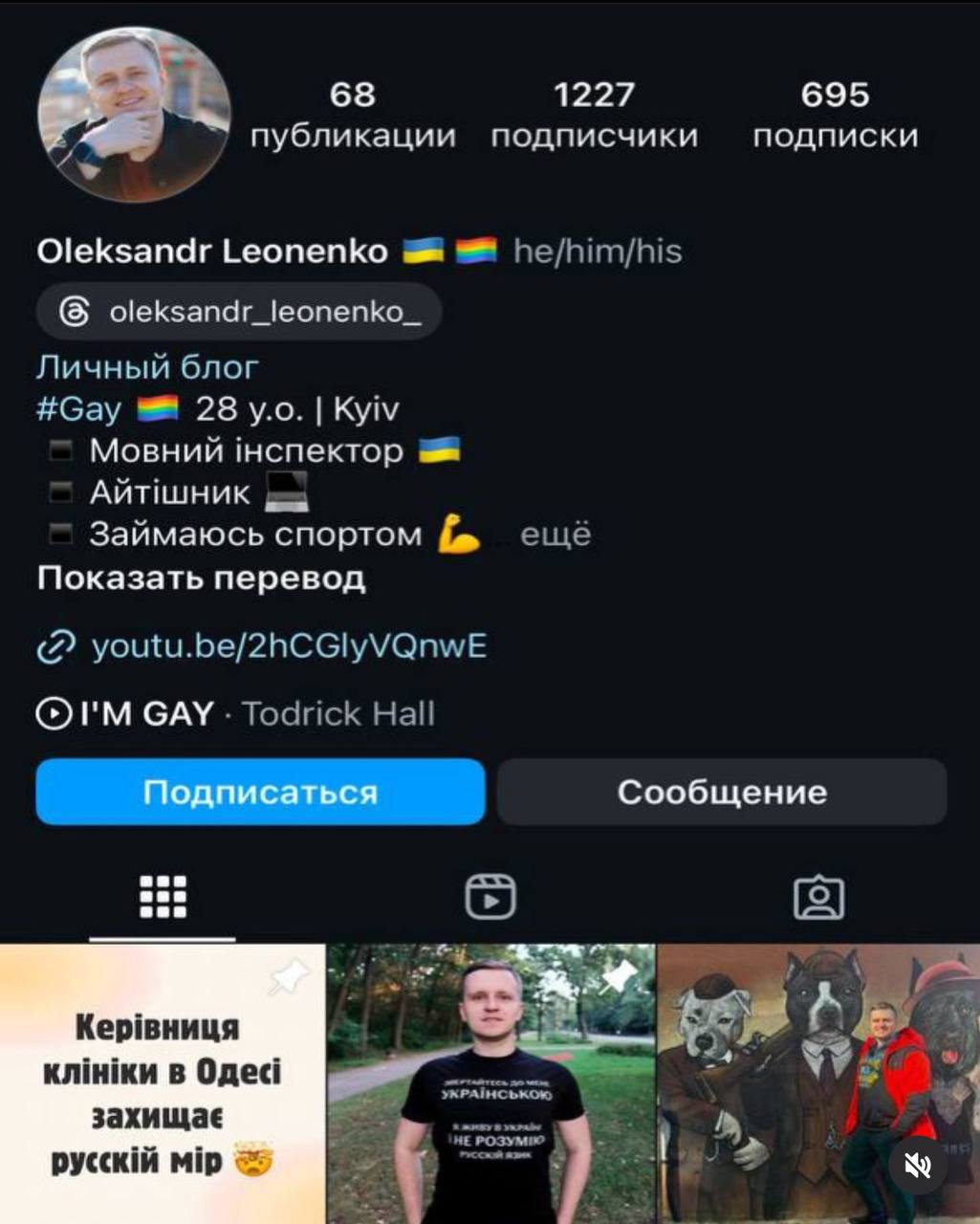Tap Показать перевод to translate the bio

pyautogui.click(x=201, y=578)
